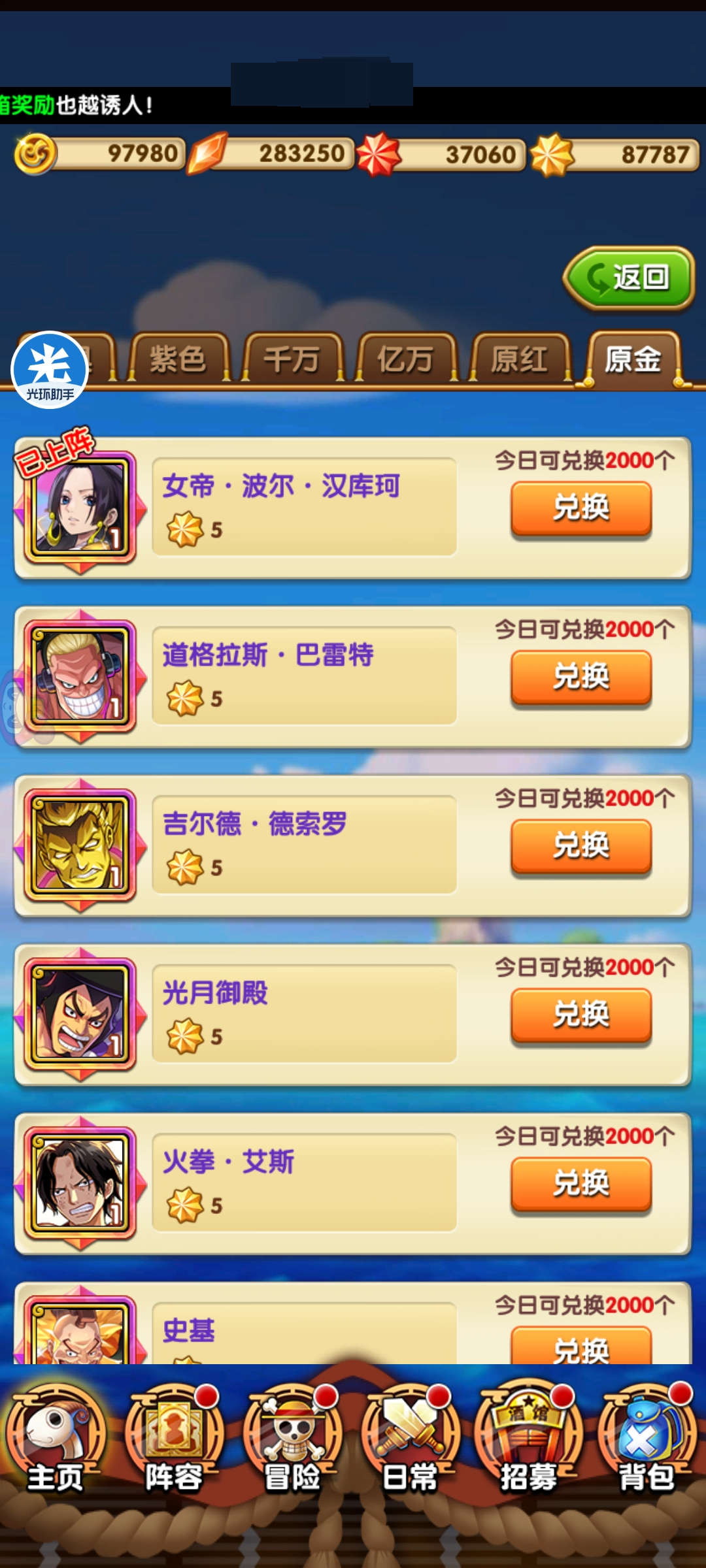Open the 招募 recruit section
706x1568 pixels.
pyautogui.click(x=528, y=1441)
